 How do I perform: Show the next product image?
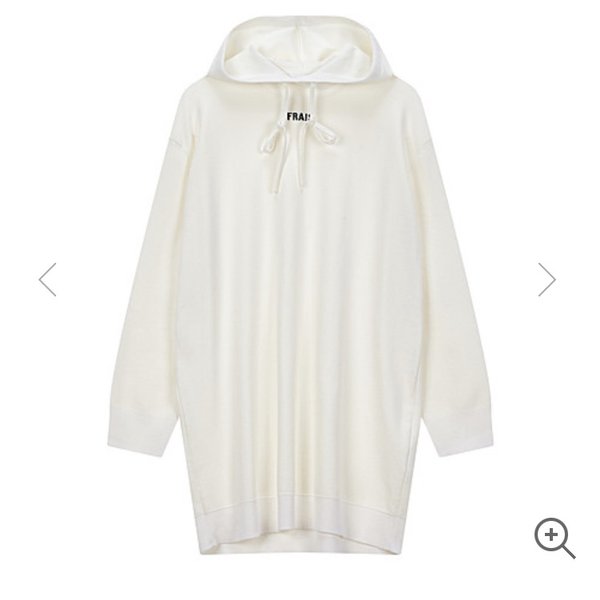click(x=546, y=279)
